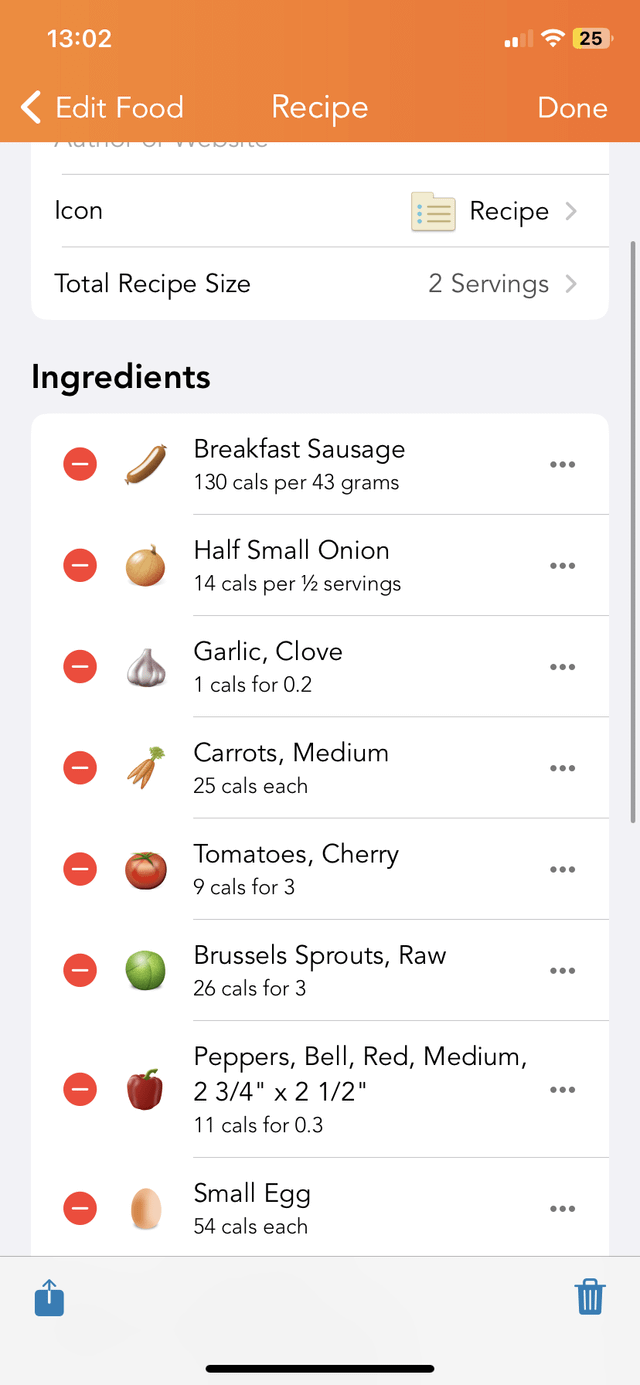Open more options for Small Egg
Viewport: 640px width, 1385px height.
coord(562,1209)
